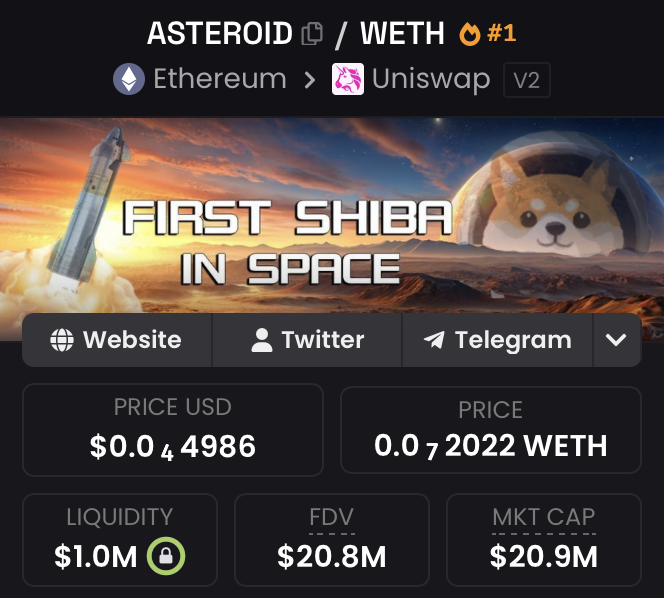Tap the liquidity lock icon

coord(164,556)
